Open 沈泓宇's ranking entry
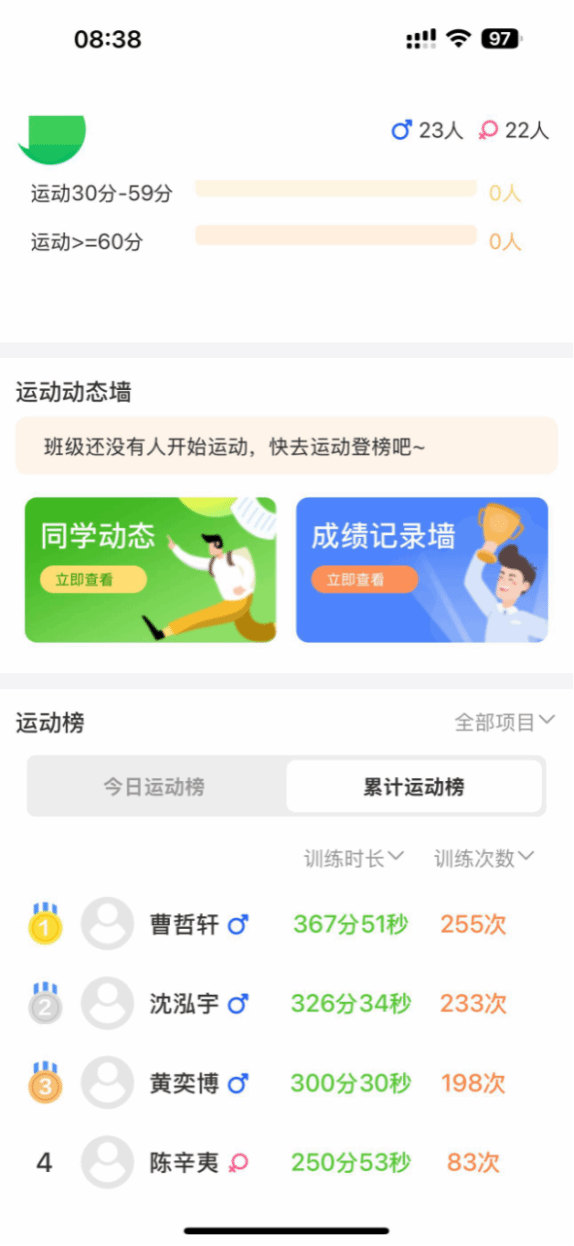574x1246 pixels. click(x=287, y=1004)
